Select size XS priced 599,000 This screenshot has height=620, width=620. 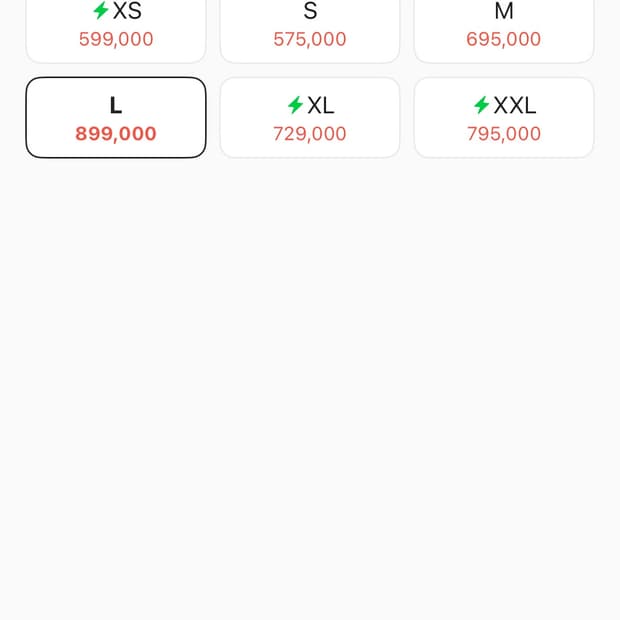(116, 28)
